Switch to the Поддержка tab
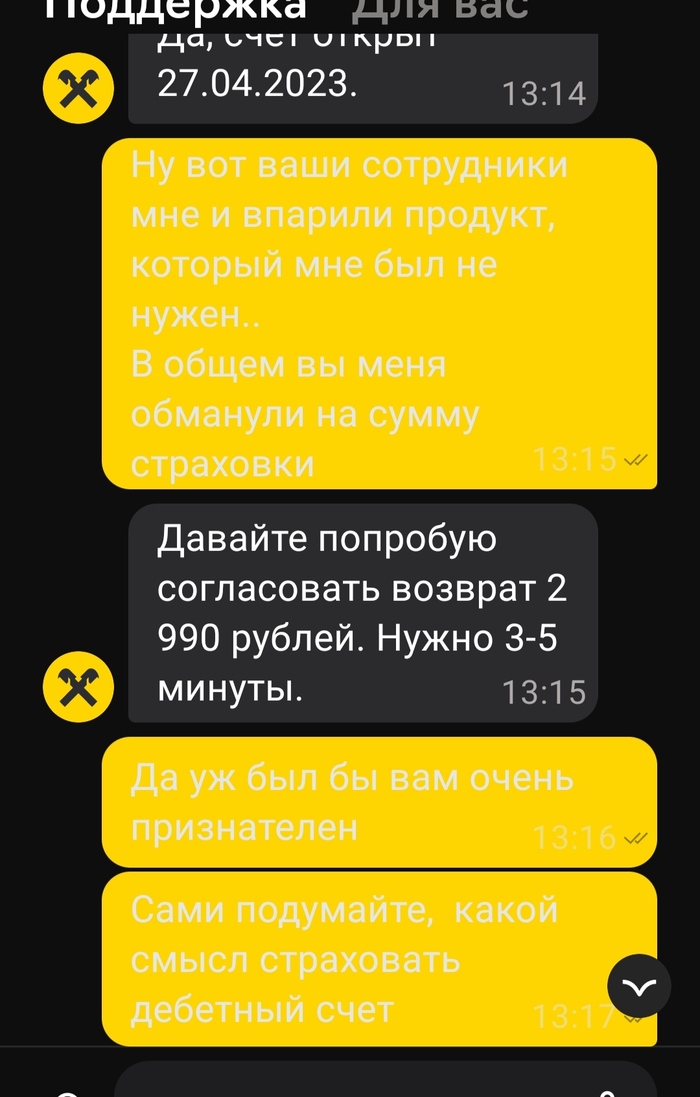The image size is (700, 1097). coord(175,10)
